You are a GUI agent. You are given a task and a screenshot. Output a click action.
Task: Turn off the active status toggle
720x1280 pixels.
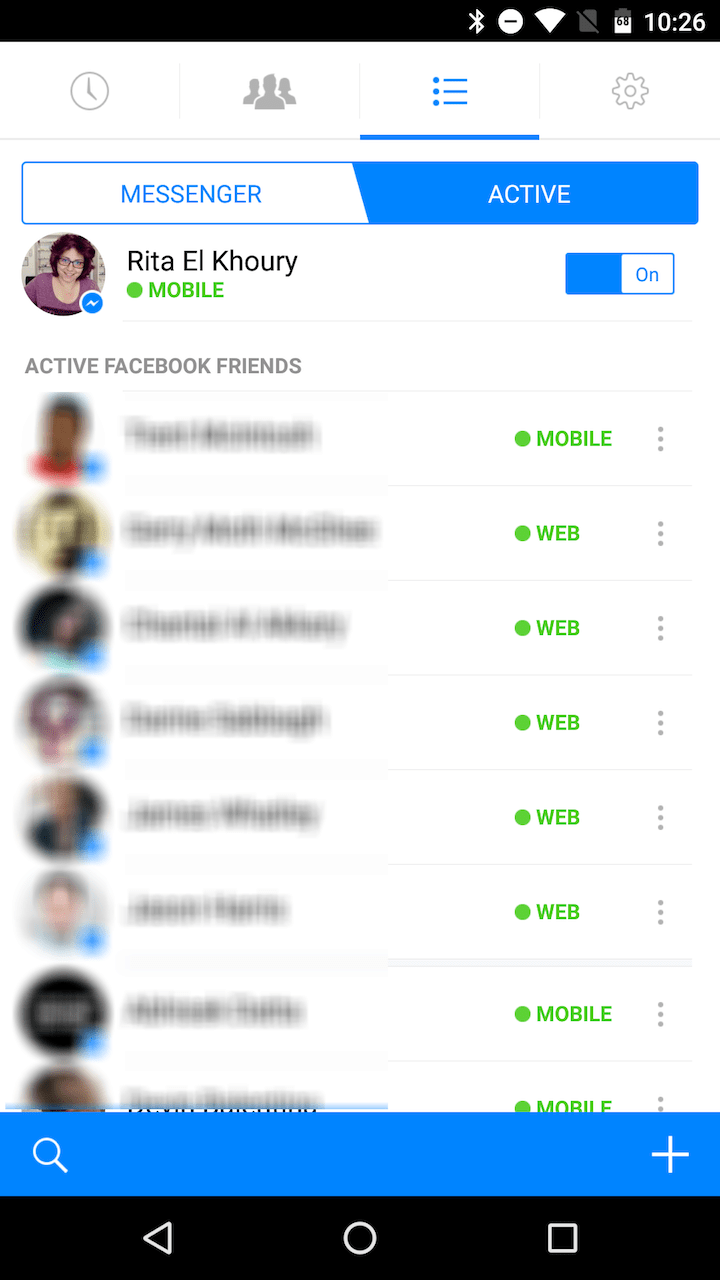[x=620, y=274]
